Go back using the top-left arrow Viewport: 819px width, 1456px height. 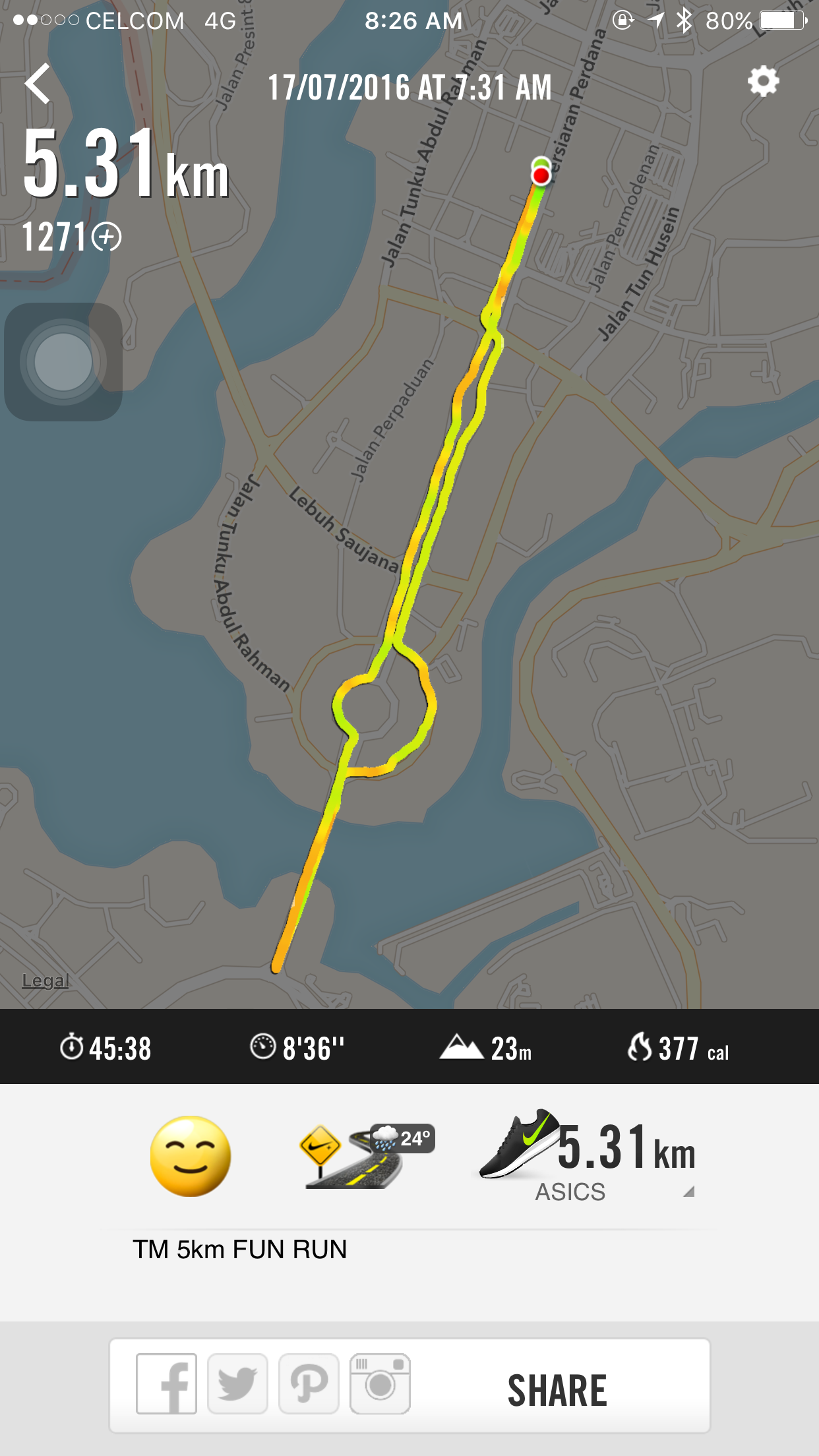[x=38, y=84]
